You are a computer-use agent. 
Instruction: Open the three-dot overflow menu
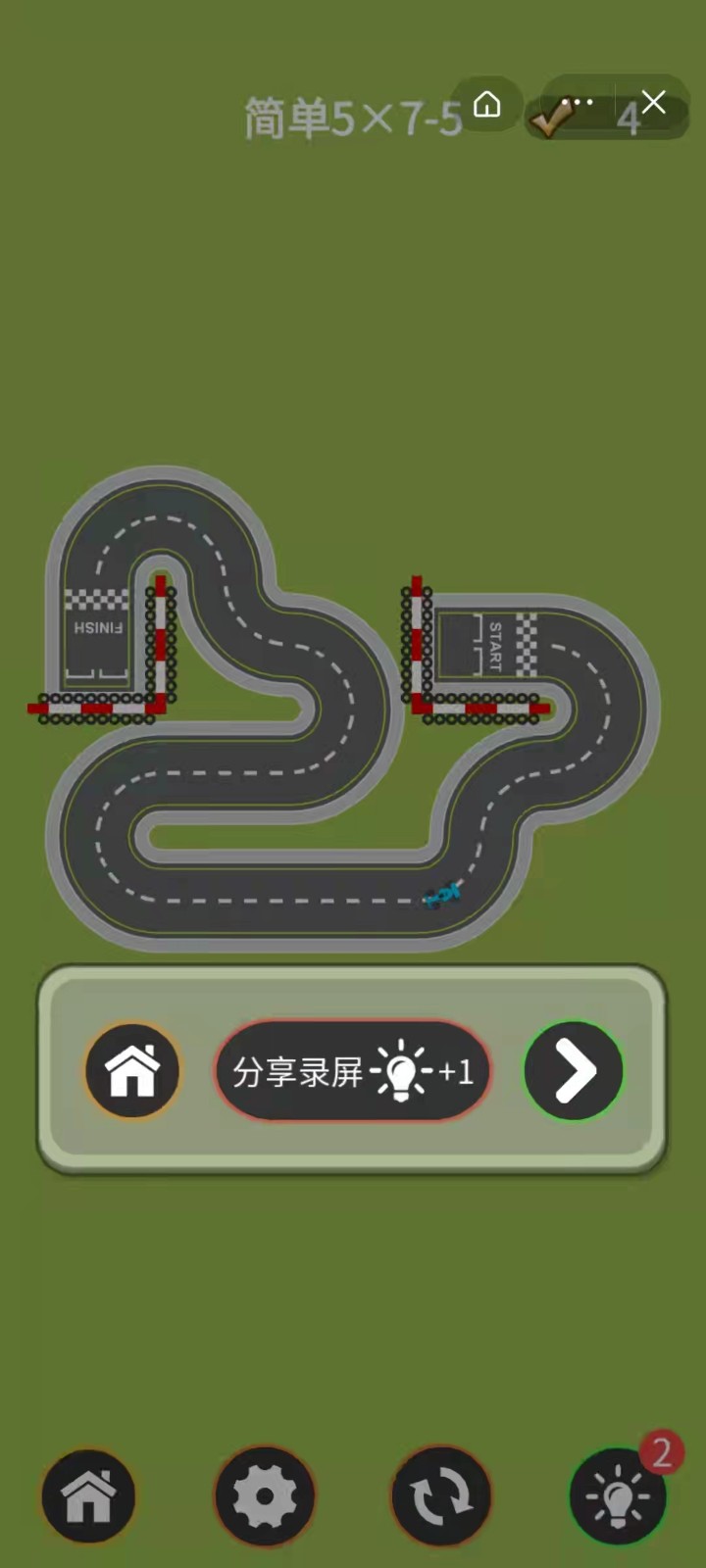tap(578, 103)
